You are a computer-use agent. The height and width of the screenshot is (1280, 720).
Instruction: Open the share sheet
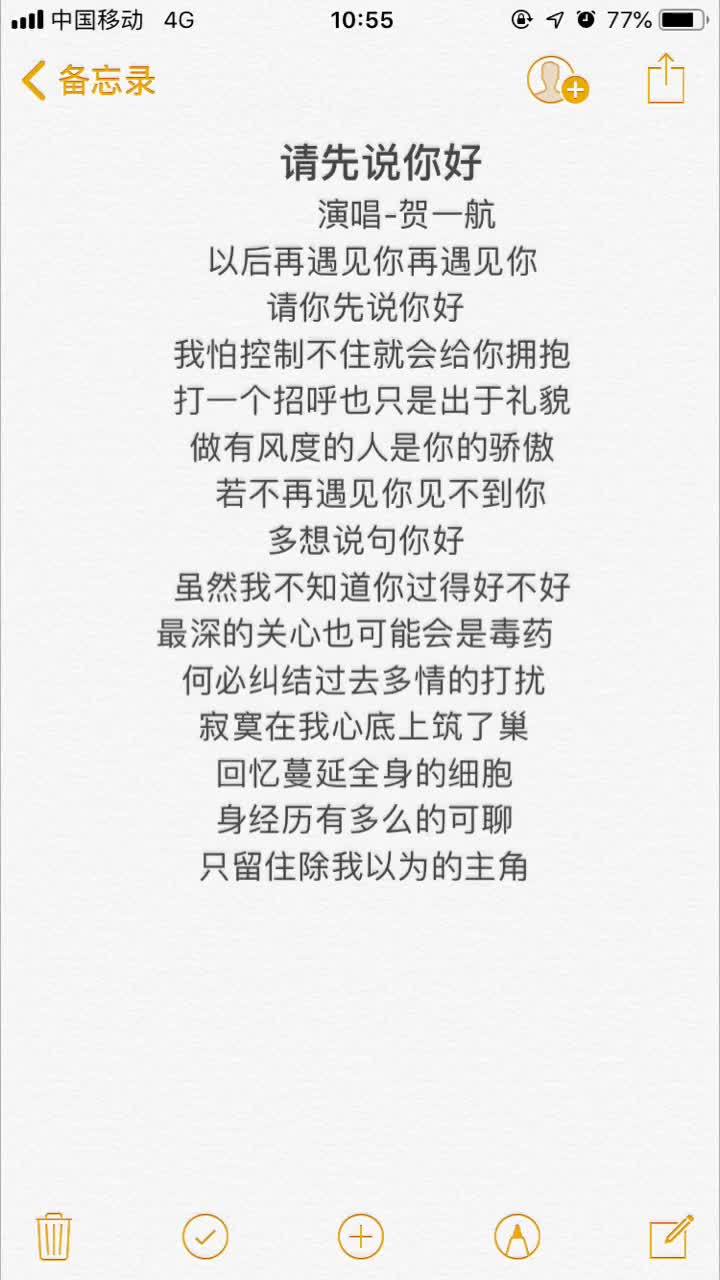[666, 78]
